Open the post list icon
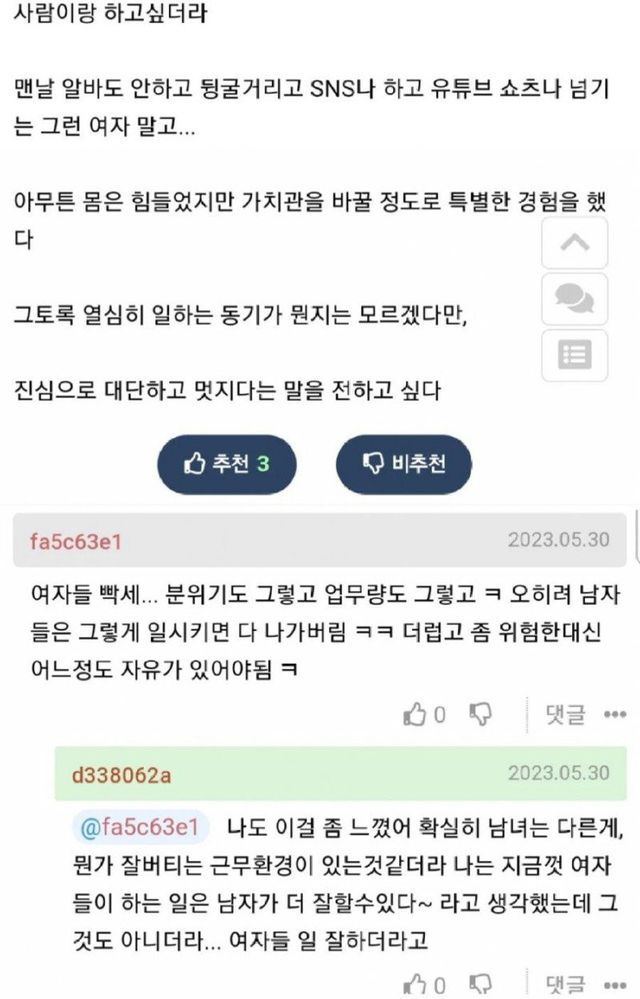The width and height of the screenshot is (640, 999). tap(574, 354)
